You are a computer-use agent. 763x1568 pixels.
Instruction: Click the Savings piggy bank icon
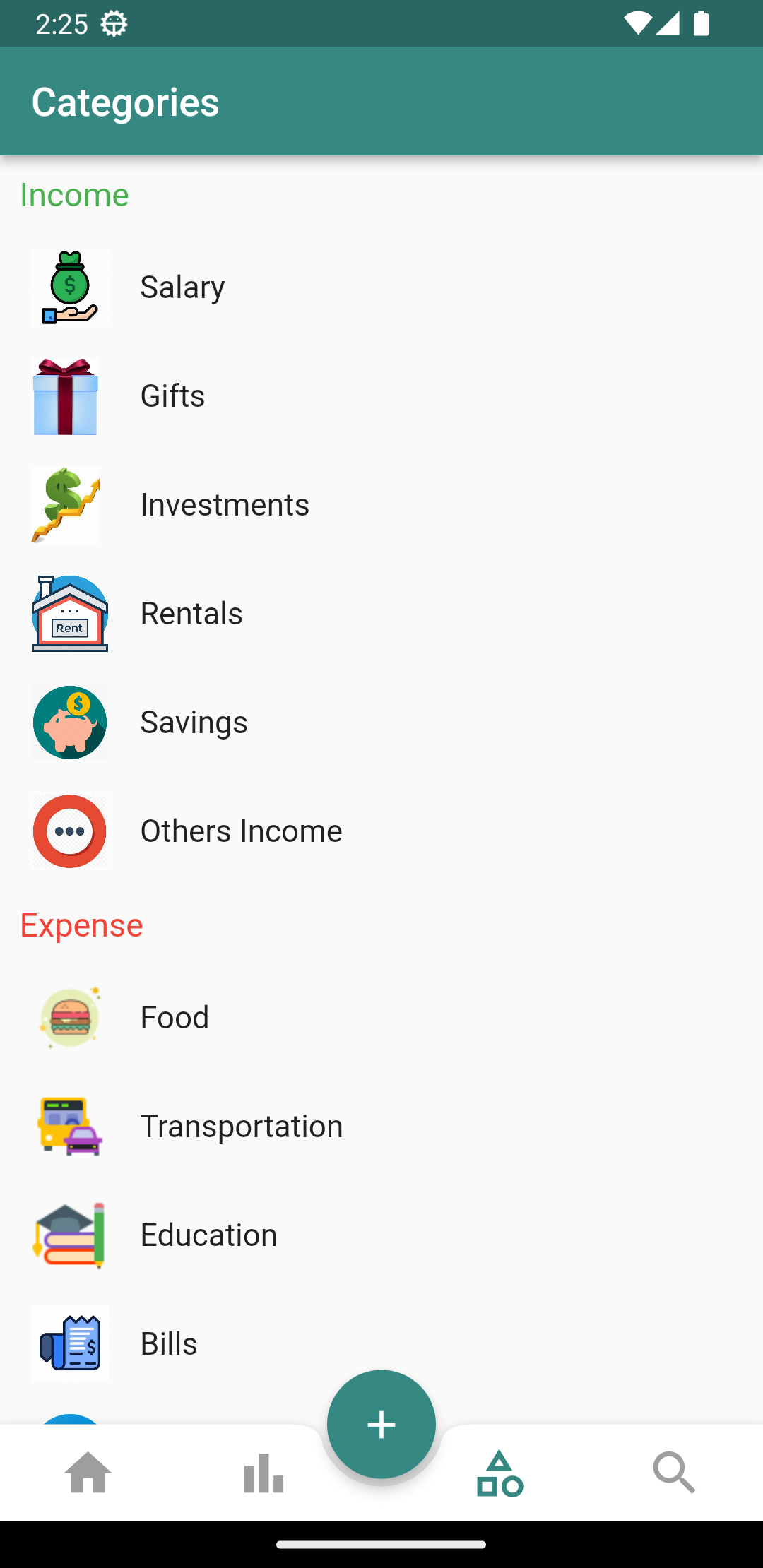pyautogui.click(x=70, y=722)
